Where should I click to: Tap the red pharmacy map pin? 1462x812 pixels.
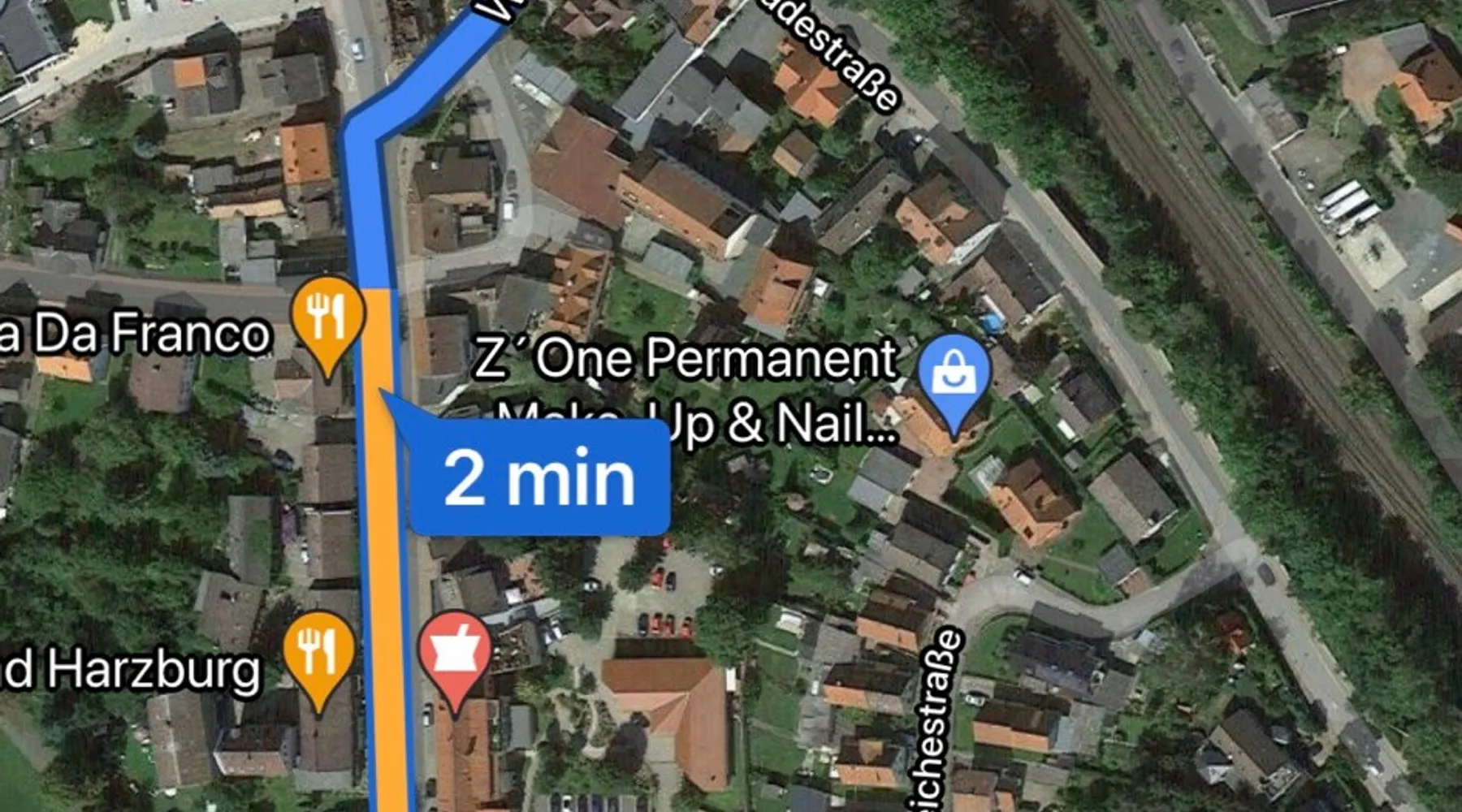454,652
